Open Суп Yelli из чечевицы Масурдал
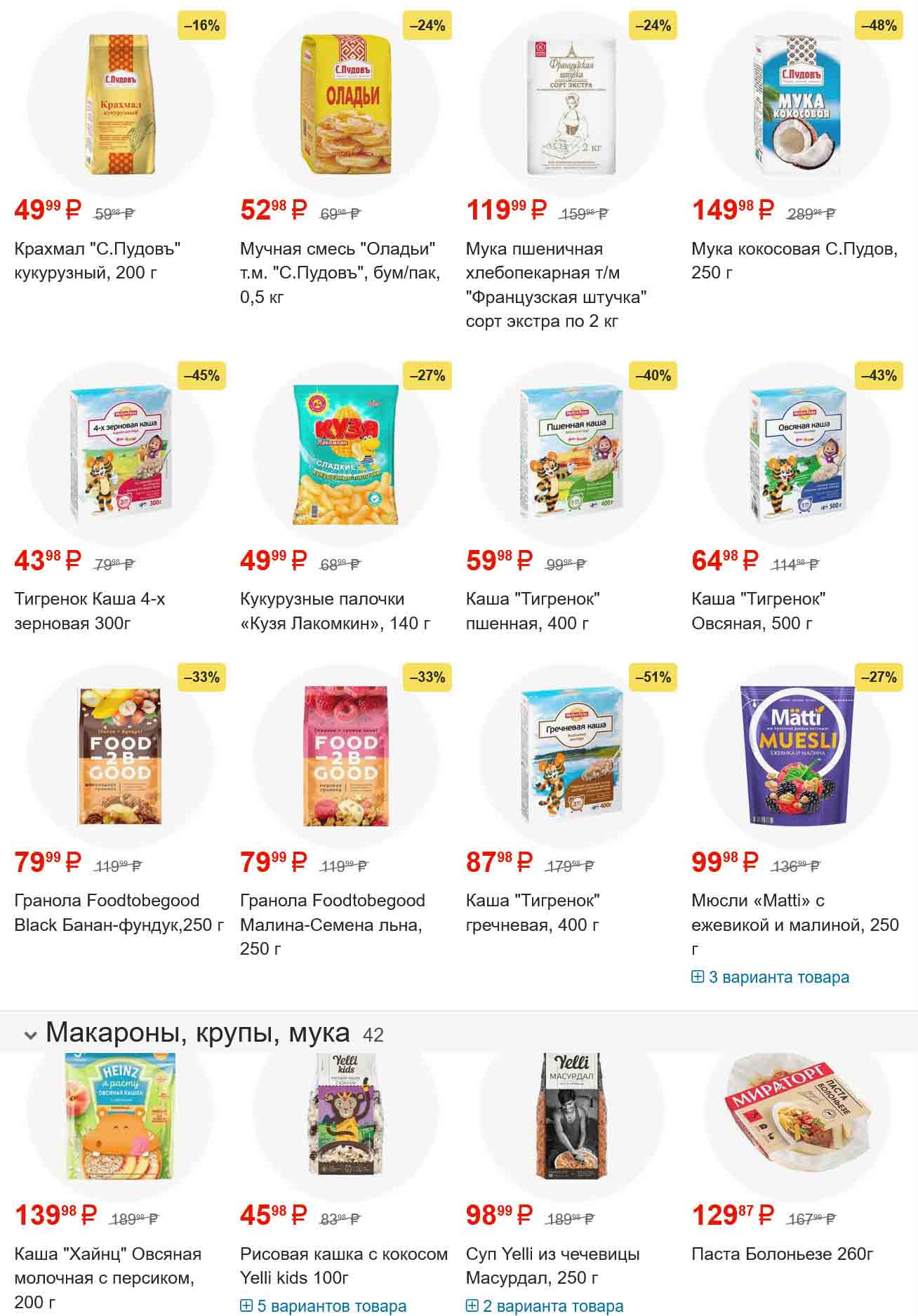This screenshot has height=1316, width=918. click(552, 1265)
